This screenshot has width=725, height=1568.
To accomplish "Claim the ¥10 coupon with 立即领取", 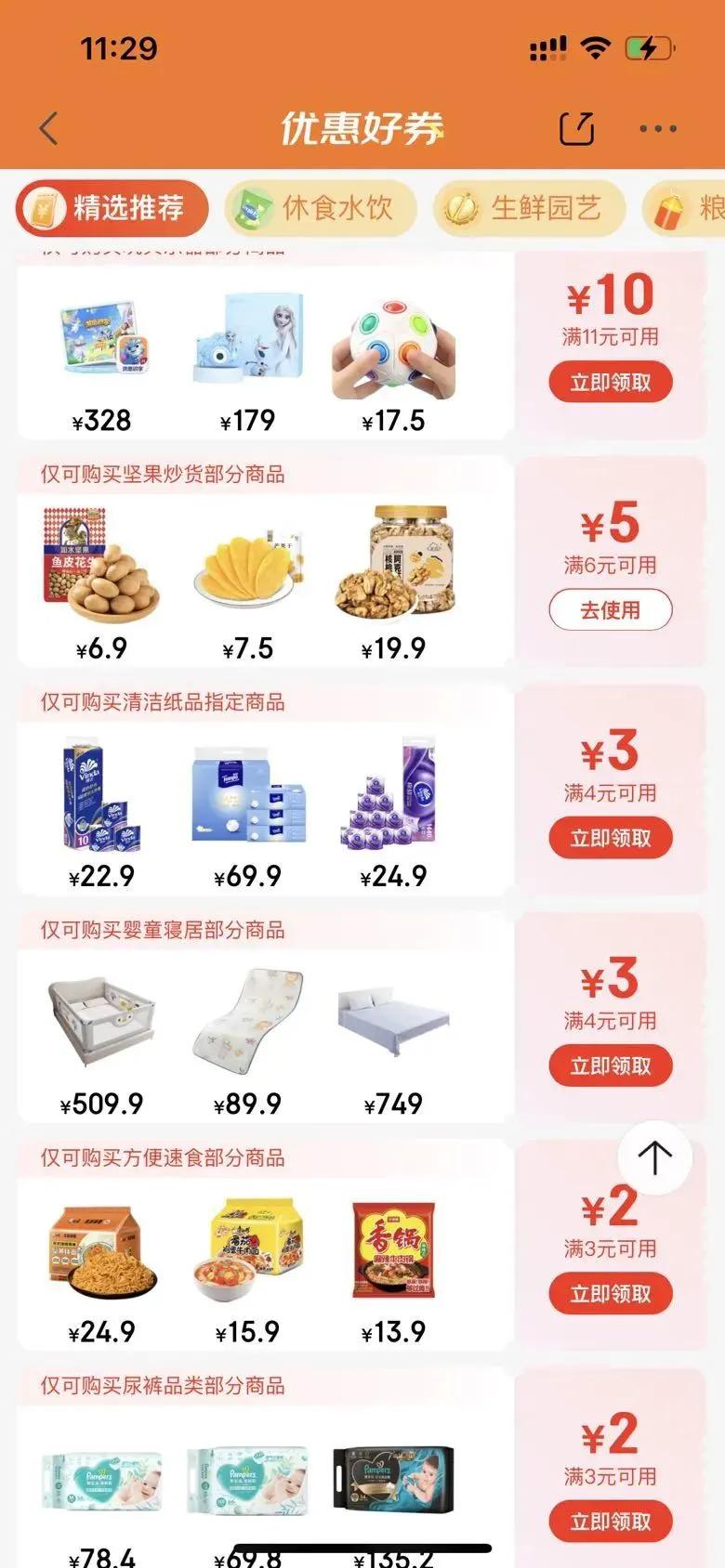I will point(610,382).
